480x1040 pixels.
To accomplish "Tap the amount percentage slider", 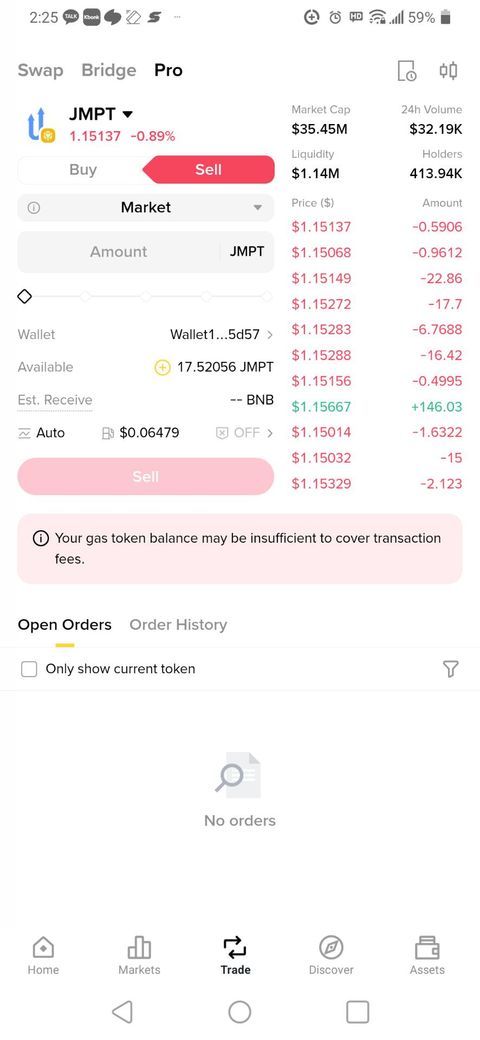I will click(x=145, y=296).
